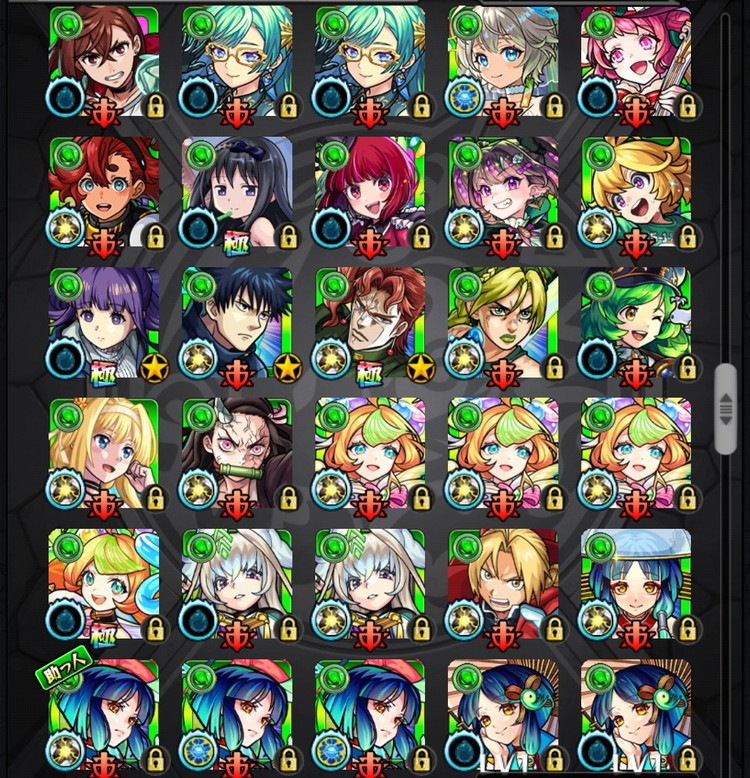The image size is (750, 778).
Task: Select the blonde boy in red coat
Action: (502, 585)
